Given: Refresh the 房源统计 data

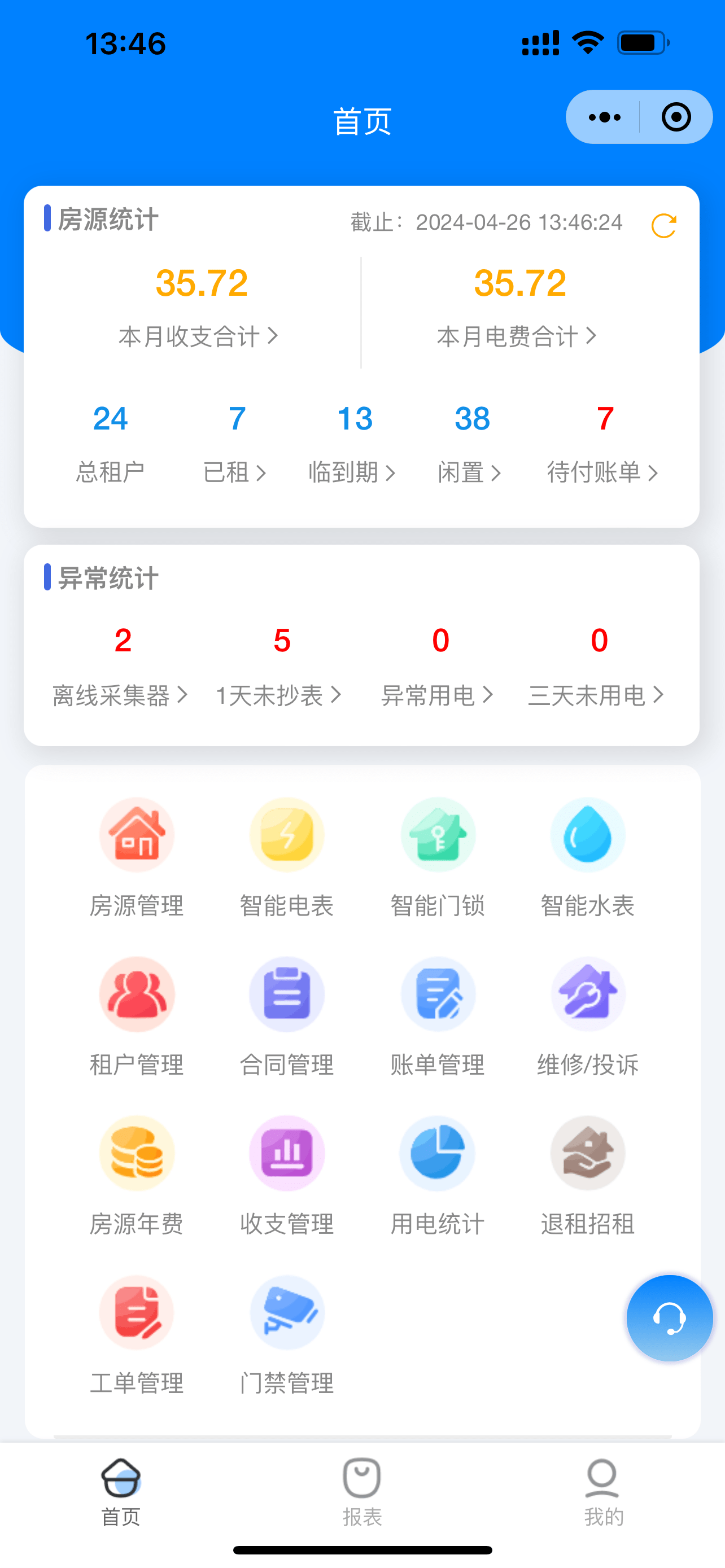Looking at the screenshot, I should pos(663,226).
